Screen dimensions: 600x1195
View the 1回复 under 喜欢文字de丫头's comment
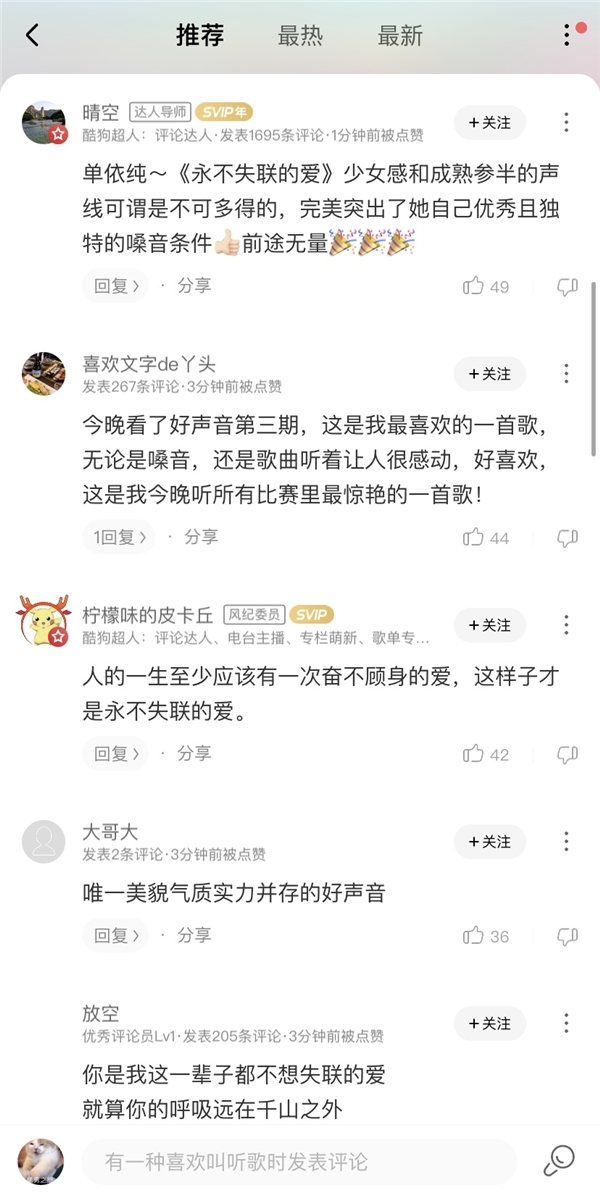click(x=120, y=537)
